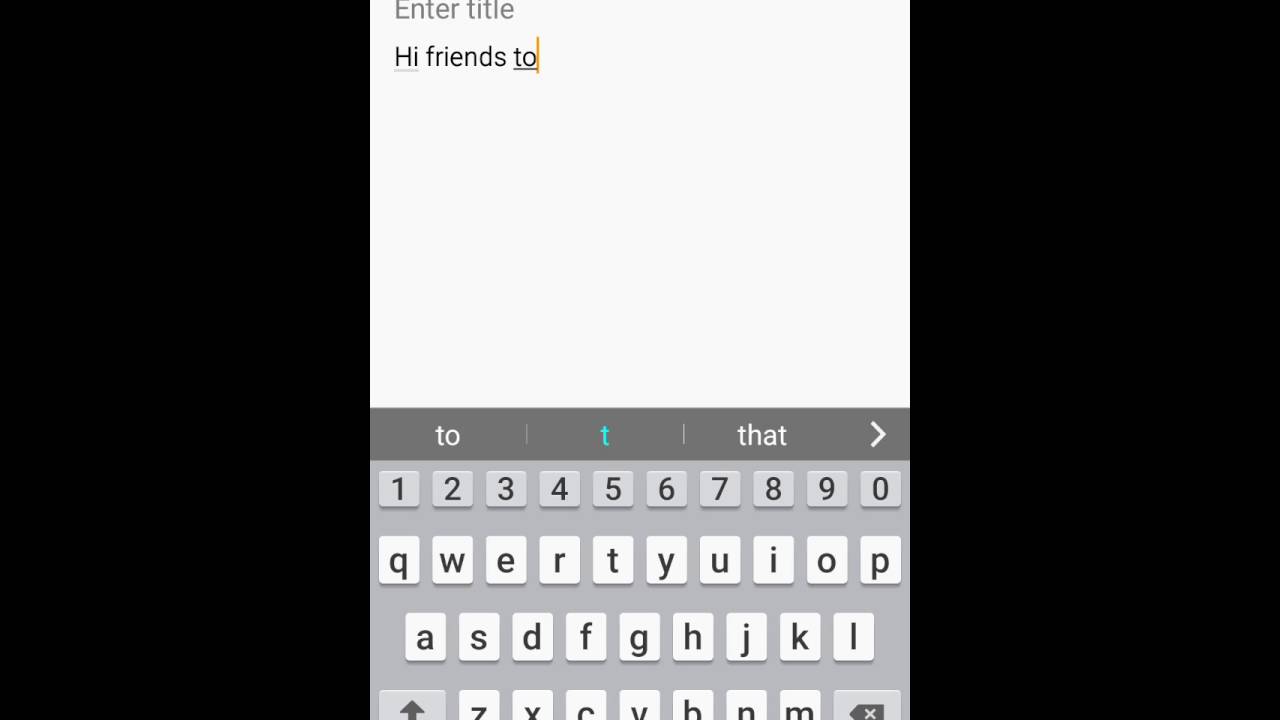The height and width of the screenshot is (720, 1280).
Task: Tap the letter l key
Action: (x=853, y=636)
